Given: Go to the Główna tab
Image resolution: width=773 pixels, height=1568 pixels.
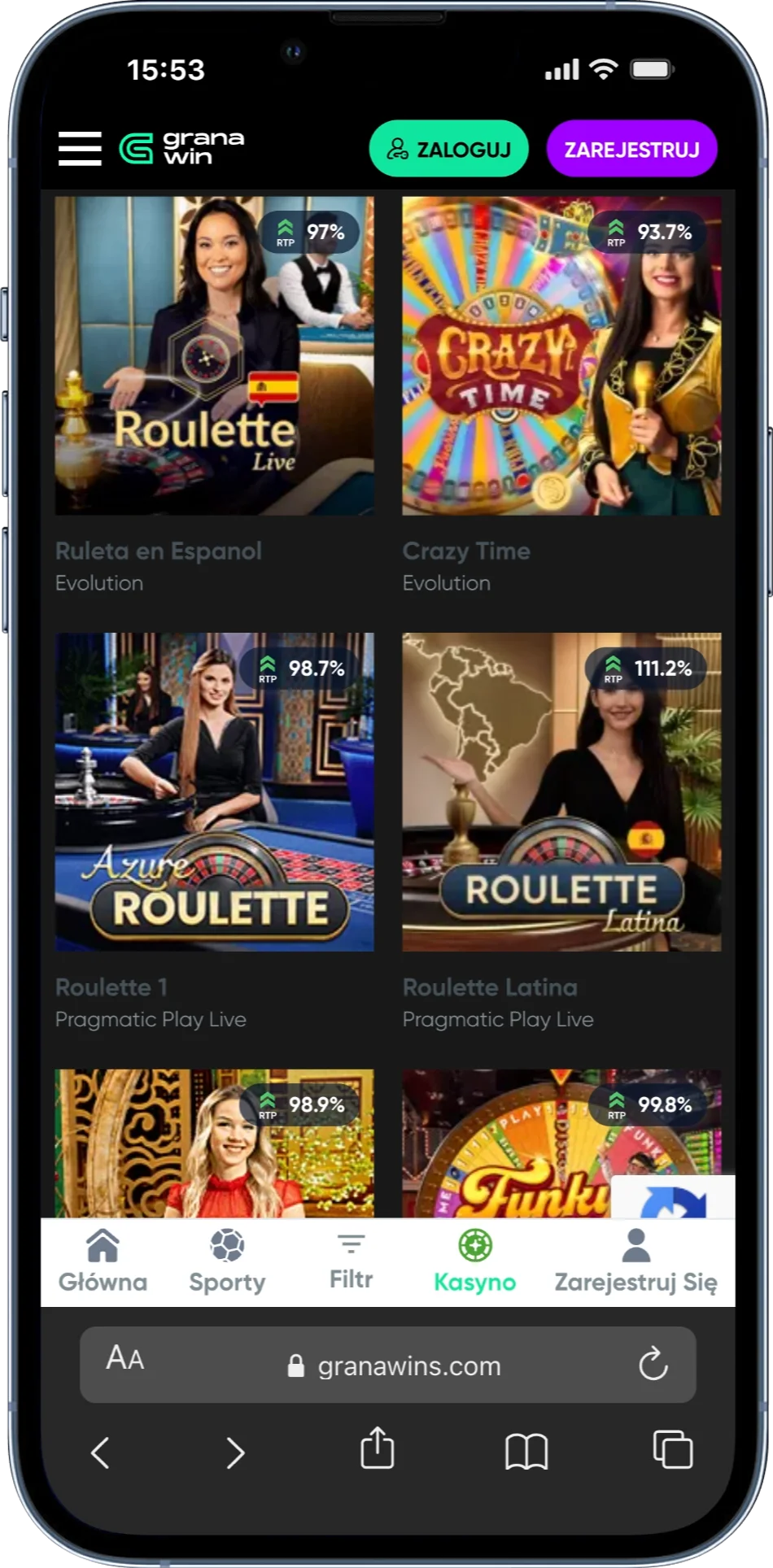Looking at the screenshot, I should pos(103,1261).
